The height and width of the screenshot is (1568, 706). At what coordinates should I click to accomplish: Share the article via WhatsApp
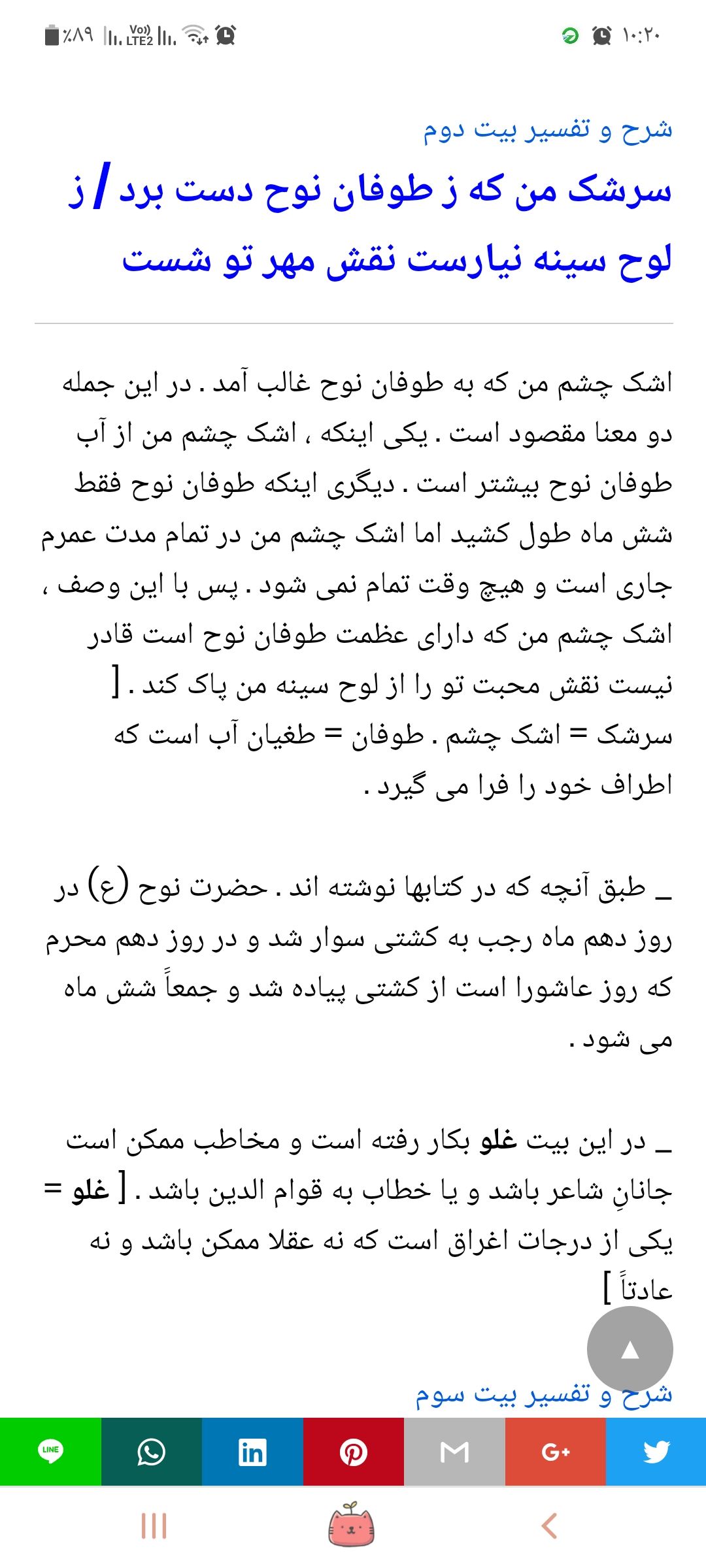point(152,1452)
